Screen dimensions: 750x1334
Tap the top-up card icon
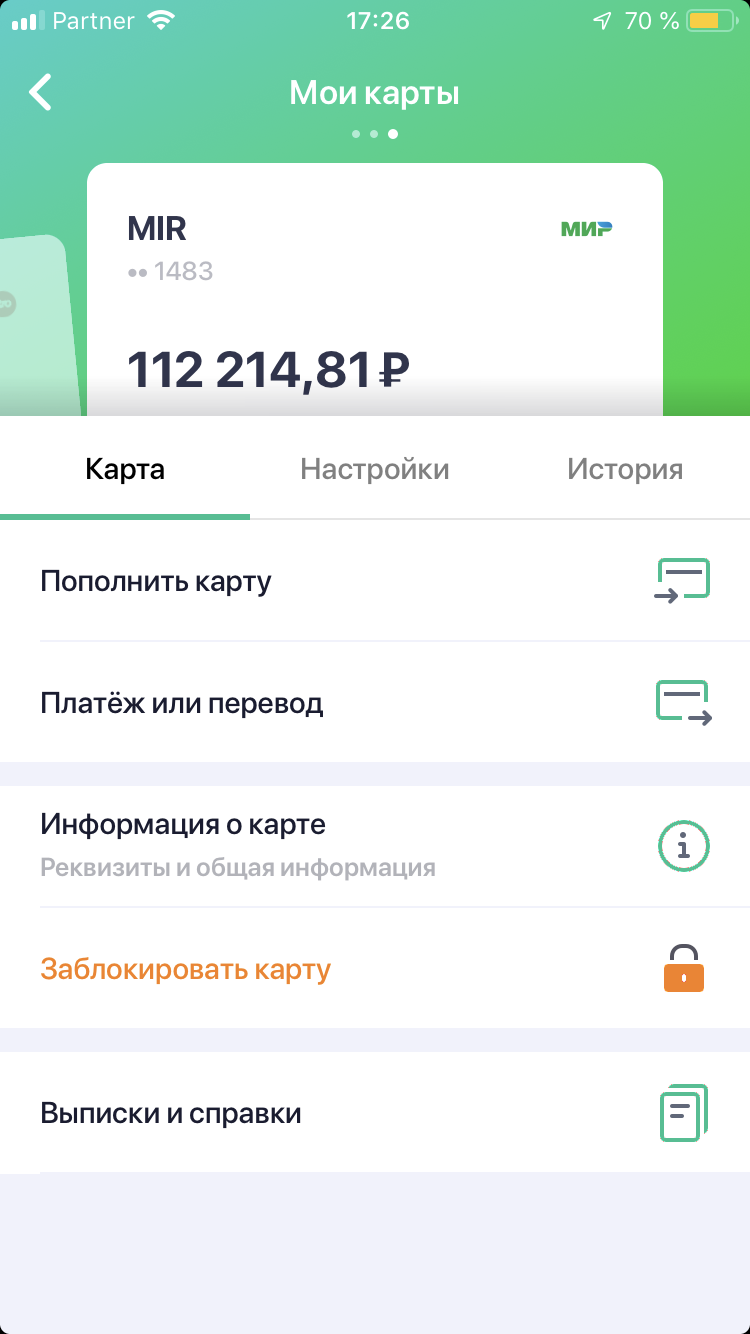(x=684, y=578)
